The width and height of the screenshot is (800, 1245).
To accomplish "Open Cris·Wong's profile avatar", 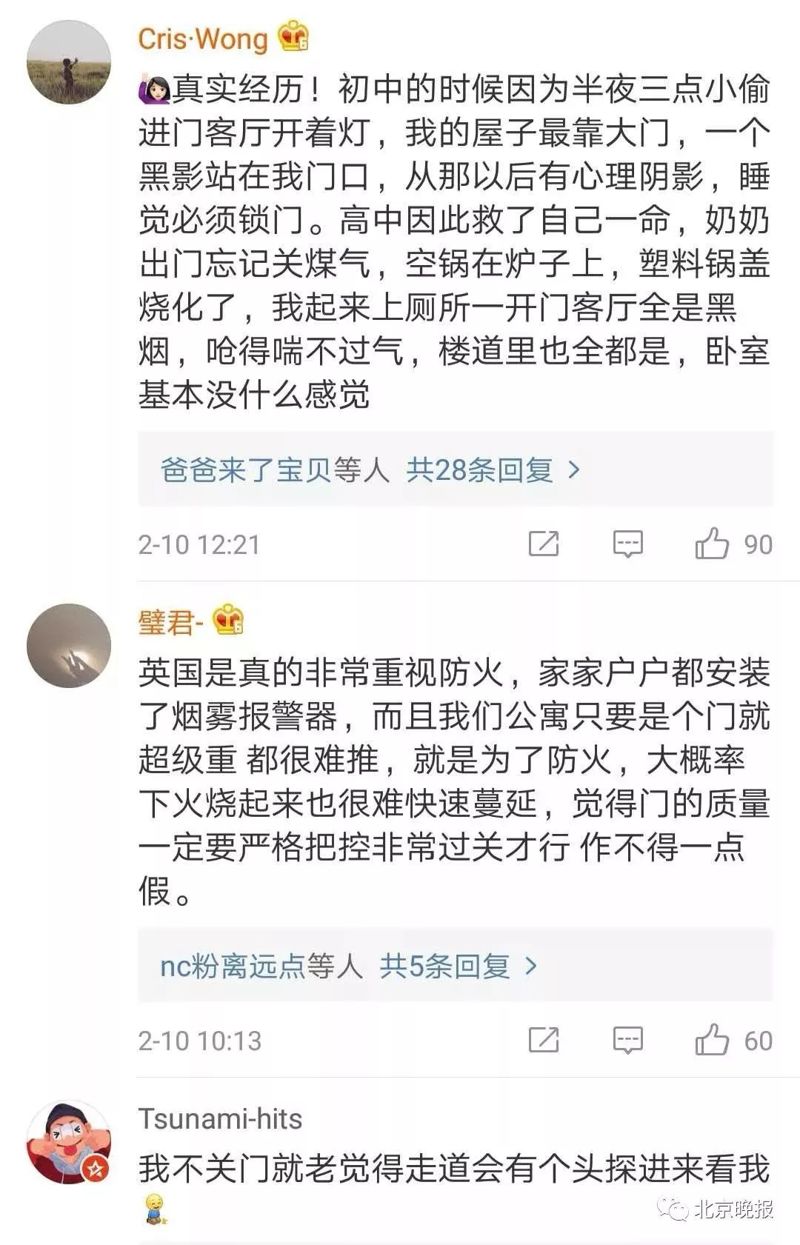I will (x=68, y=62).
